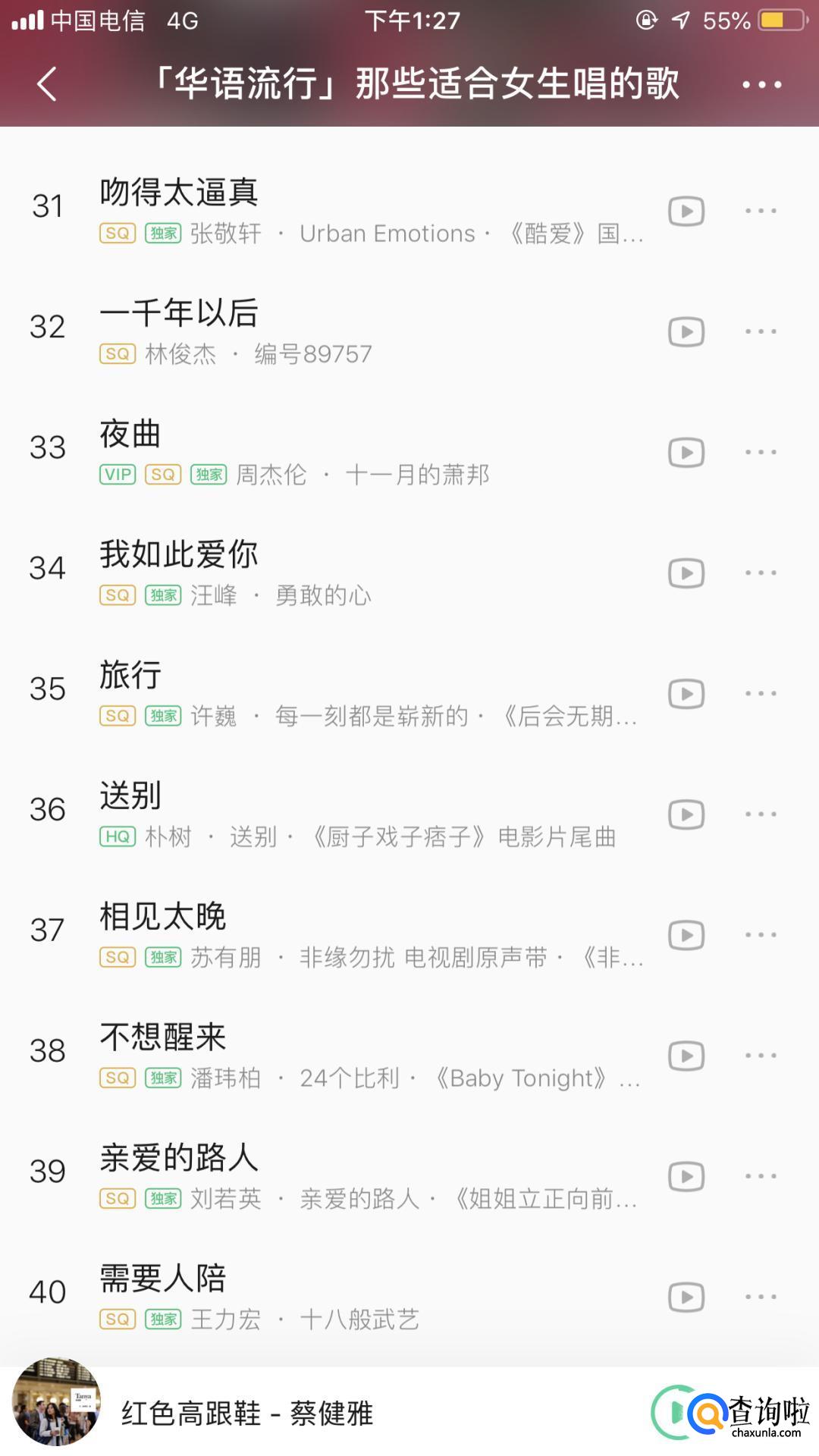Viewport: 819px width, 1456px height.
Task: Watch the MV for 吻得太逼真
Action: coord(686,211)
